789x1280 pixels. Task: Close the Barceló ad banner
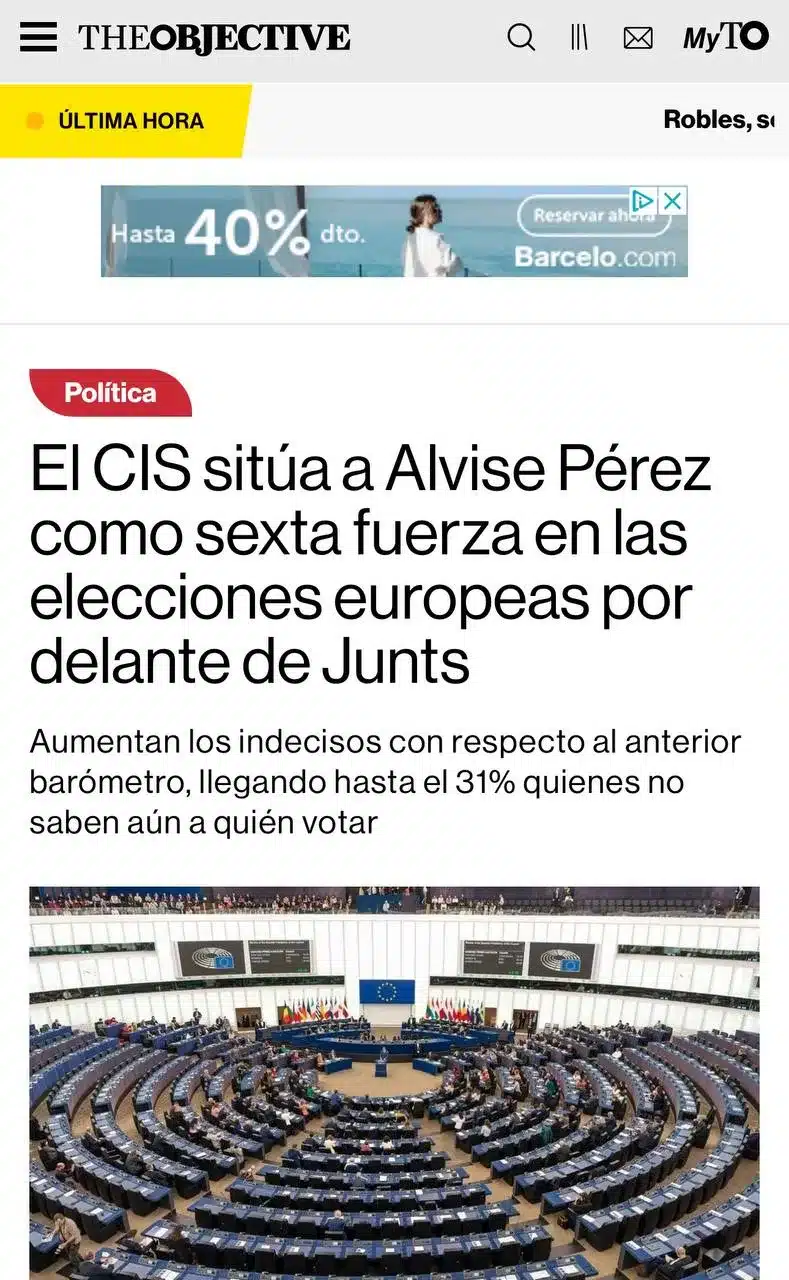point(673,201)
